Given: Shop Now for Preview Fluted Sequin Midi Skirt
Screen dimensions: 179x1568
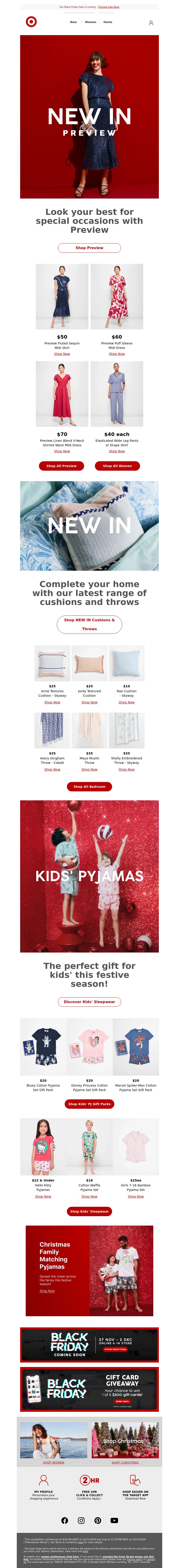Looking at the screenshot, I should [62, 354].
